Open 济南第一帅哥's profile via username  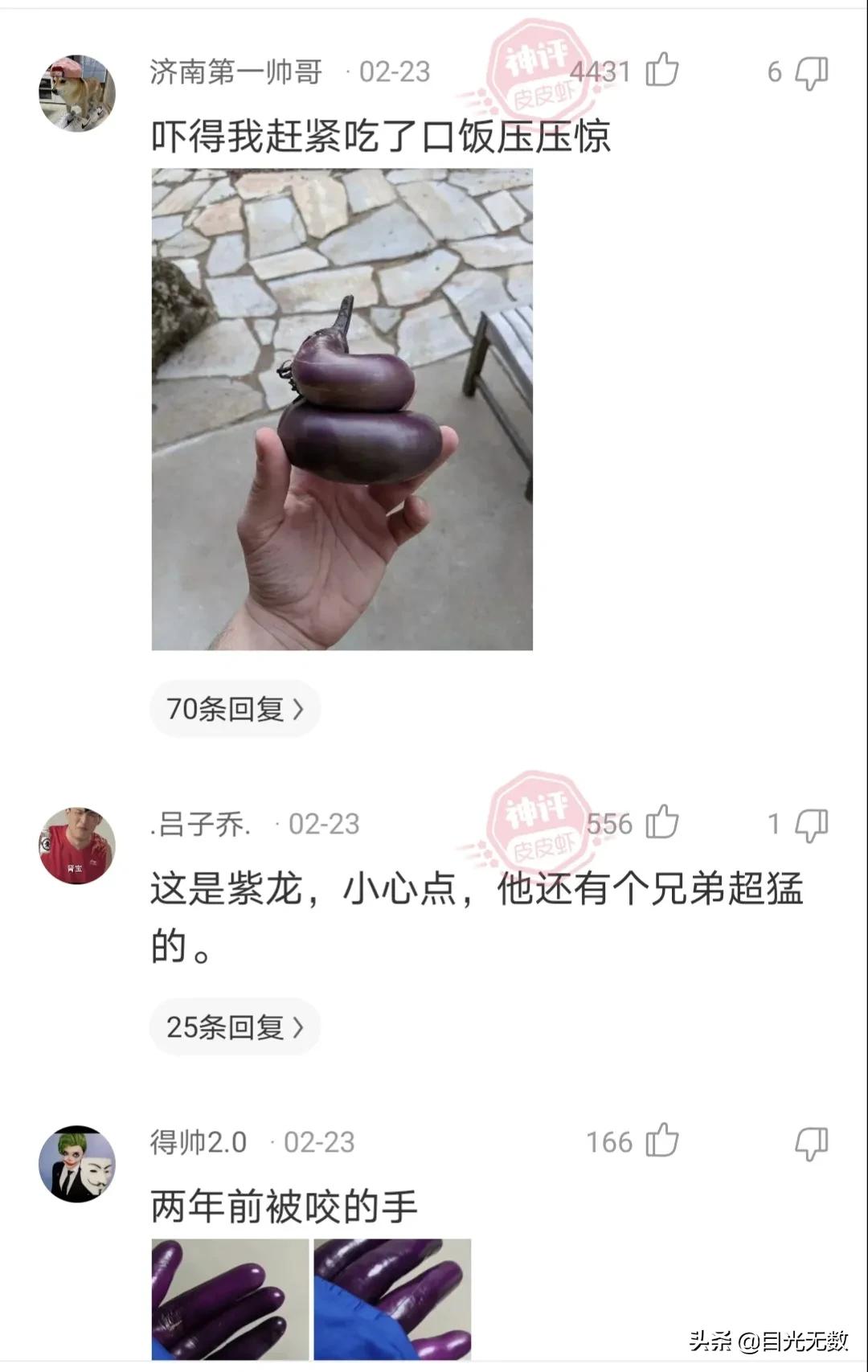tap(235, 71)
